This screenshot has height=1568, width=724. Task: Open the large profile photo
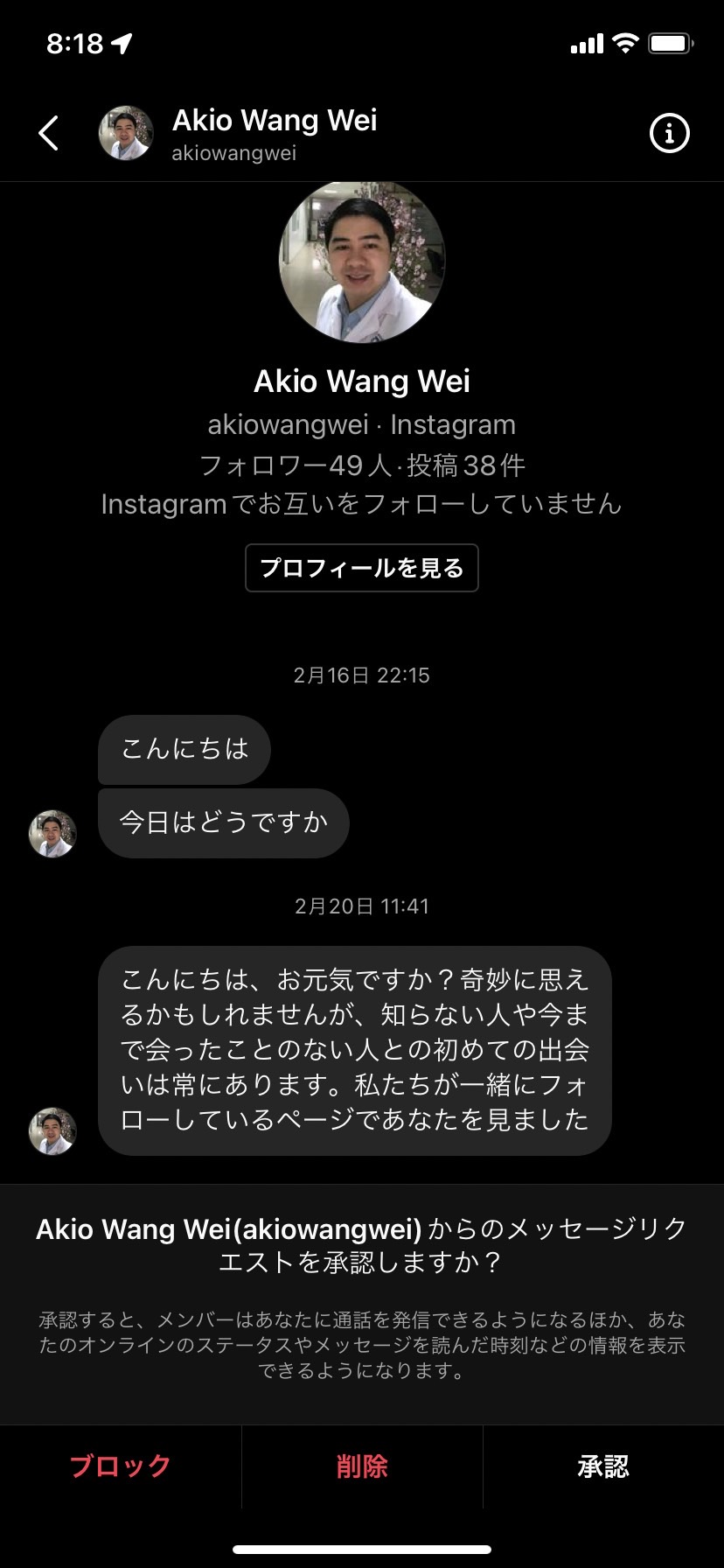362,259
